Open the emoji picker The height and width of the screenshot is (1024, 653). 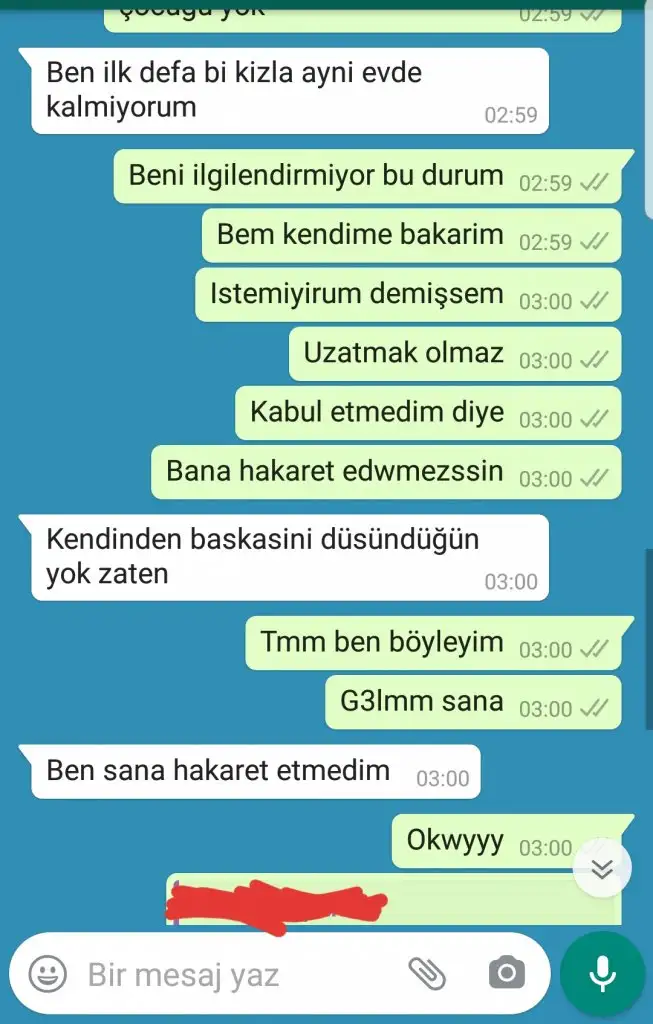pos(47,973)
